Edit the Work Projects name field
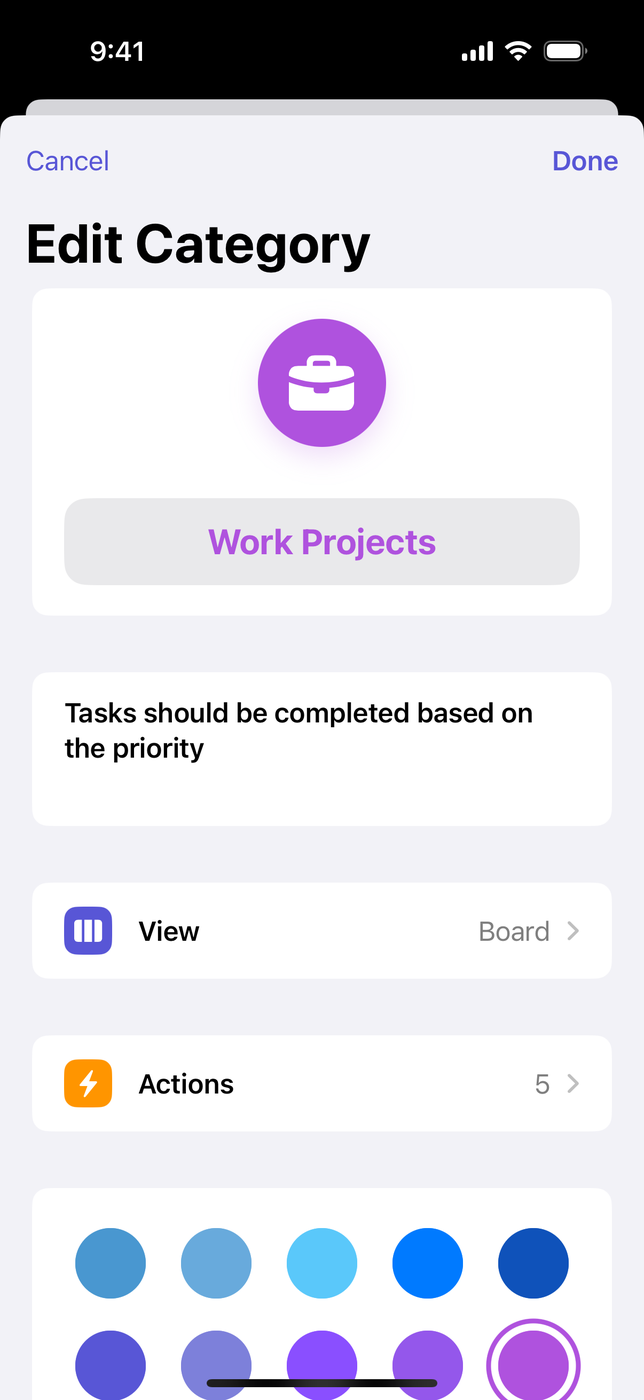644x1400 pixels. 322,542
